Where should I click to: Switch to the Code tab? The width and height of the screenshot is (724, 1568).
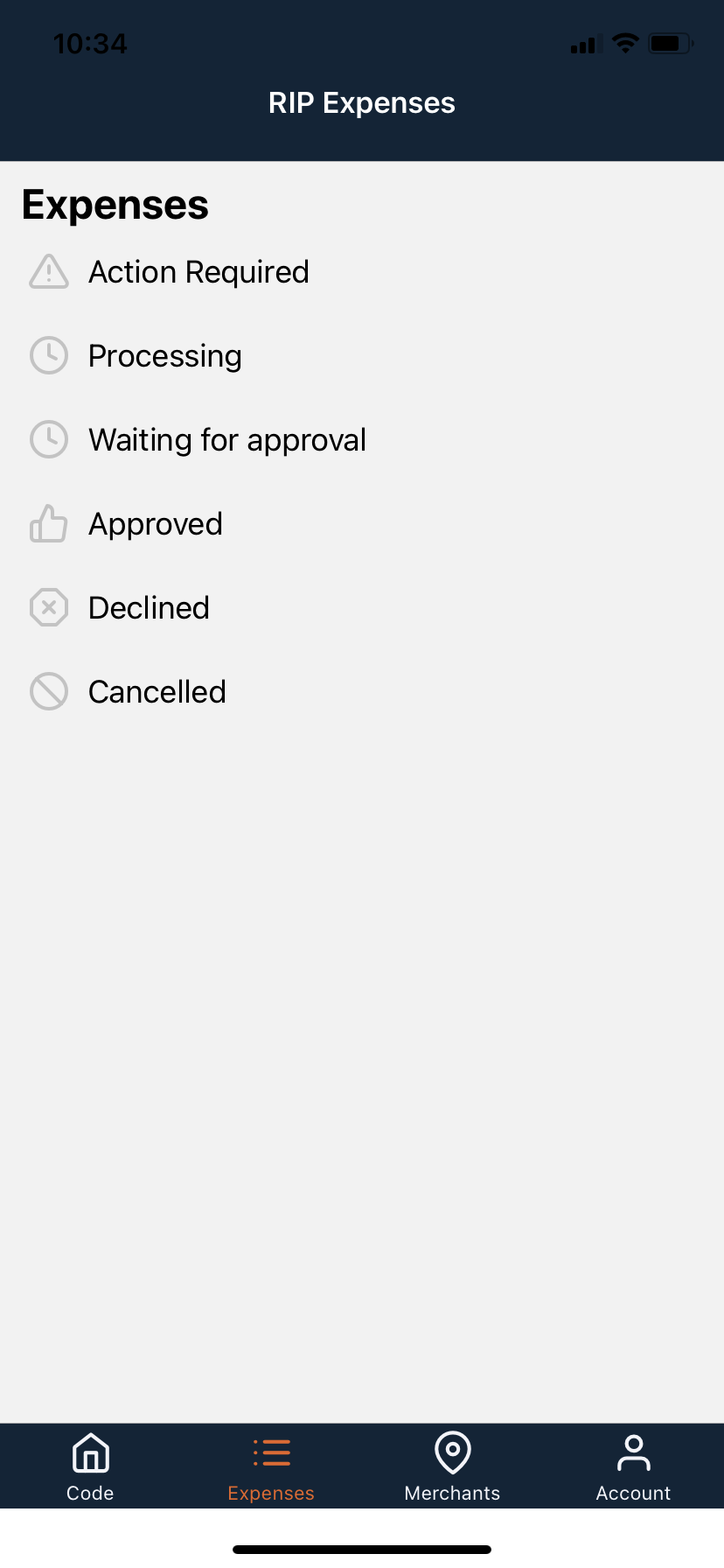pos(91,1466)
